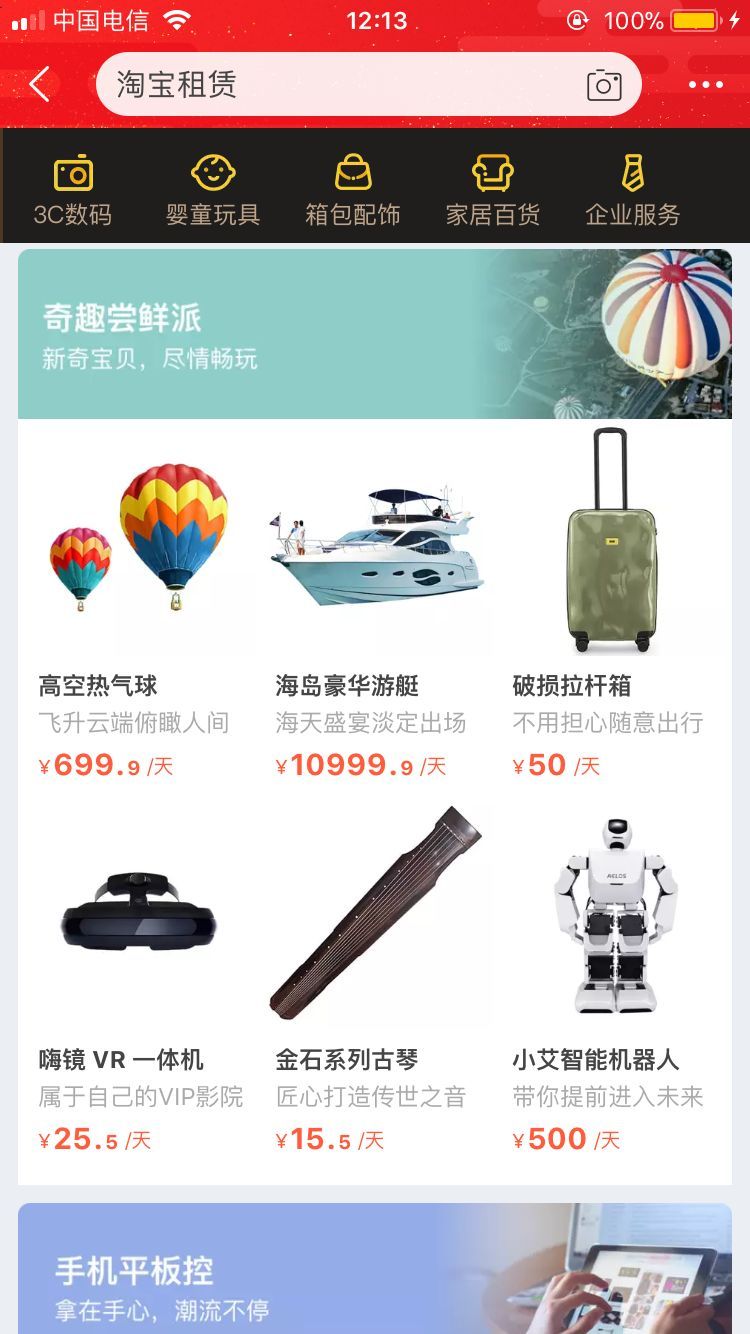
Task: Switch to 3C数码 category
Action: tap(73, 190)
